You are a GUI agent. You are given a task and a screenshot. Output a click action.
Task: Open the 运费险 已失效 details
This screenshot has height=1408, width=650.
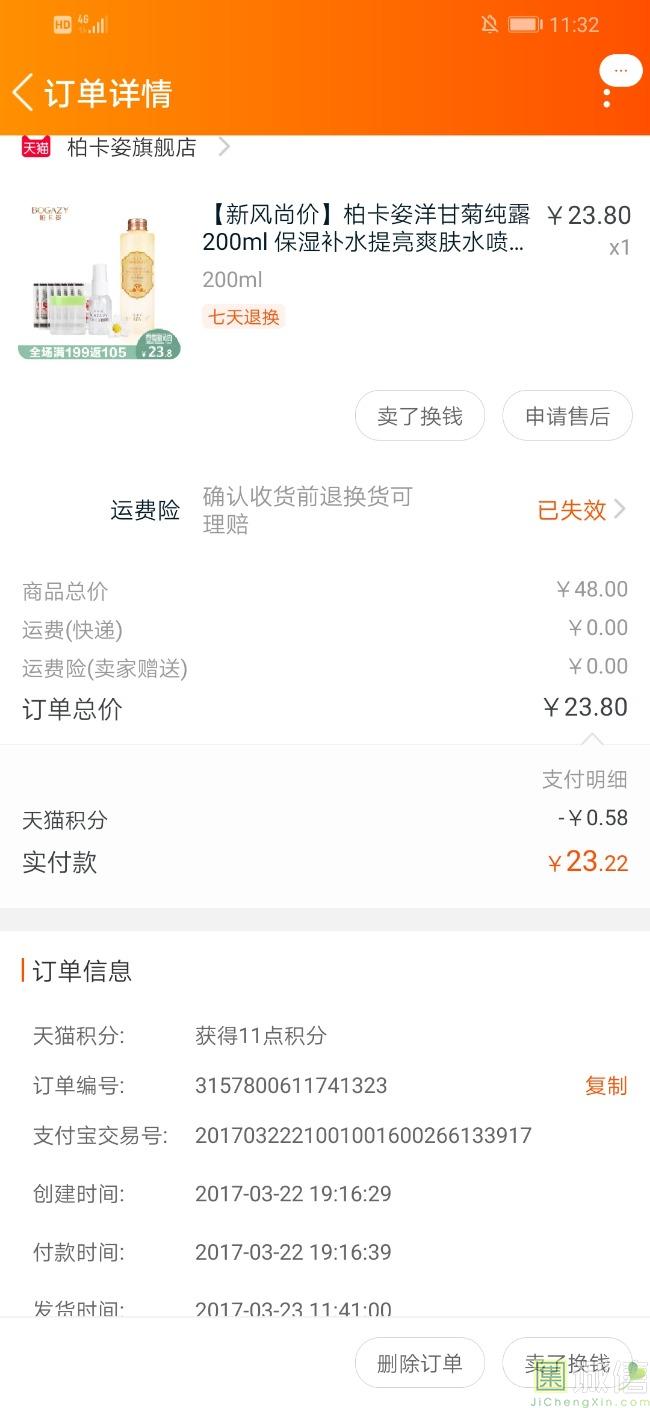coord(582,510)
